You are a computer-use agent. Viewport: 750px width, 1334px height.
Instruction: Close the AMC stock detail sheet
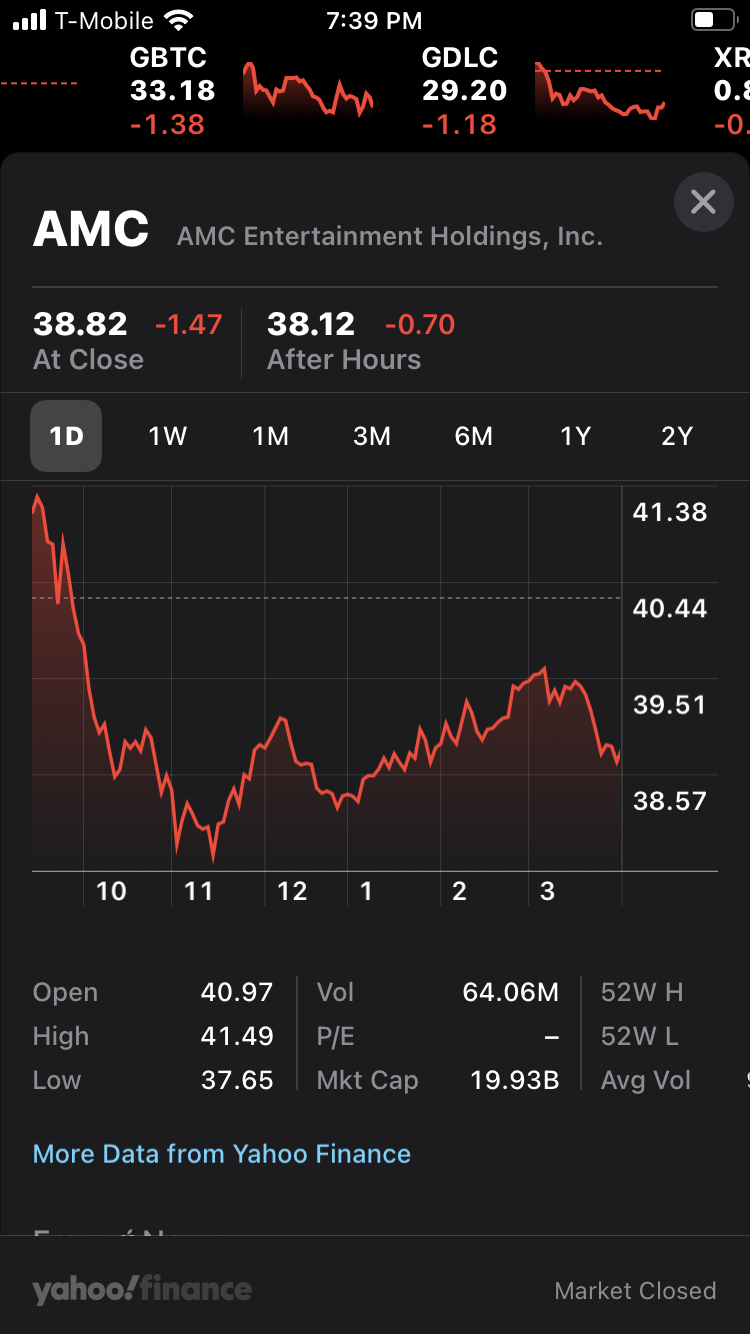point(703,202)
